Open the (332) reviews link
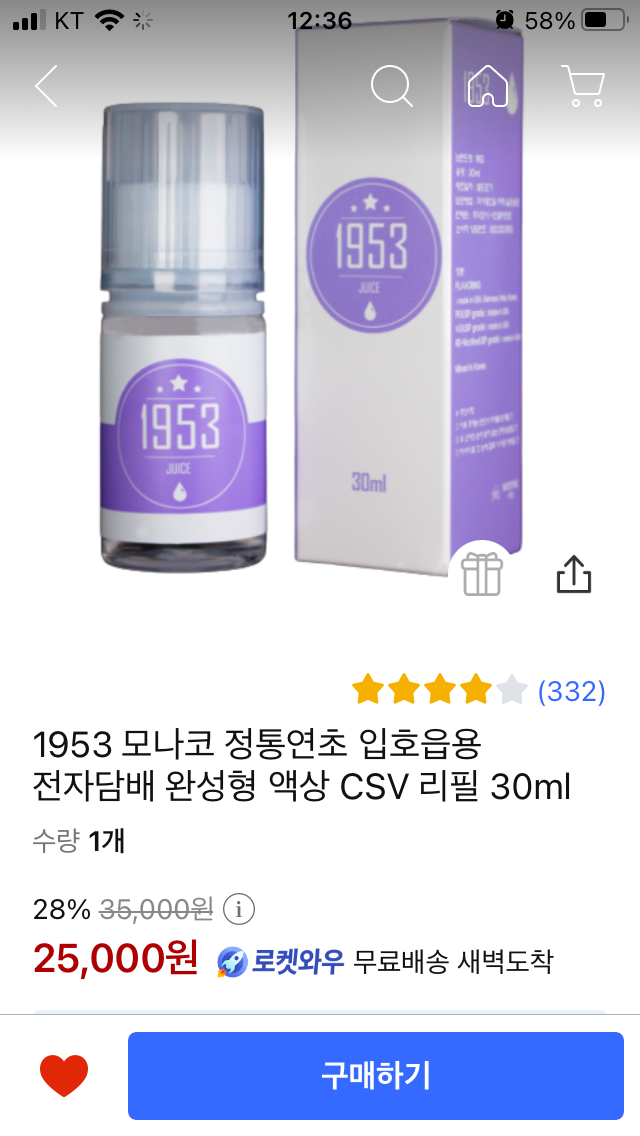640x1136 pixels. pyautogui.click(x=571, y=691)
